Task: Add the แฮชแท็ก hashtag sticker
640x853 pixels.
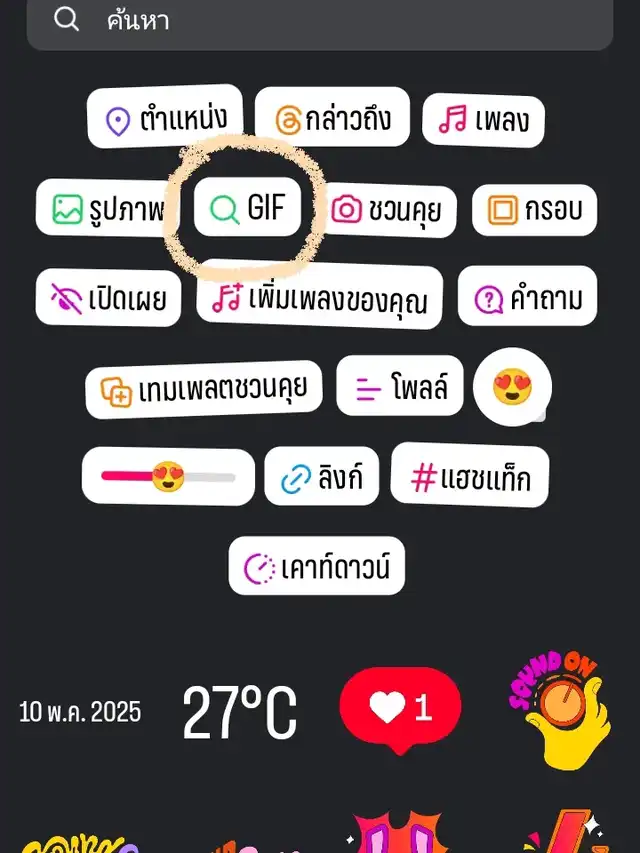Action: pos(470,477)
